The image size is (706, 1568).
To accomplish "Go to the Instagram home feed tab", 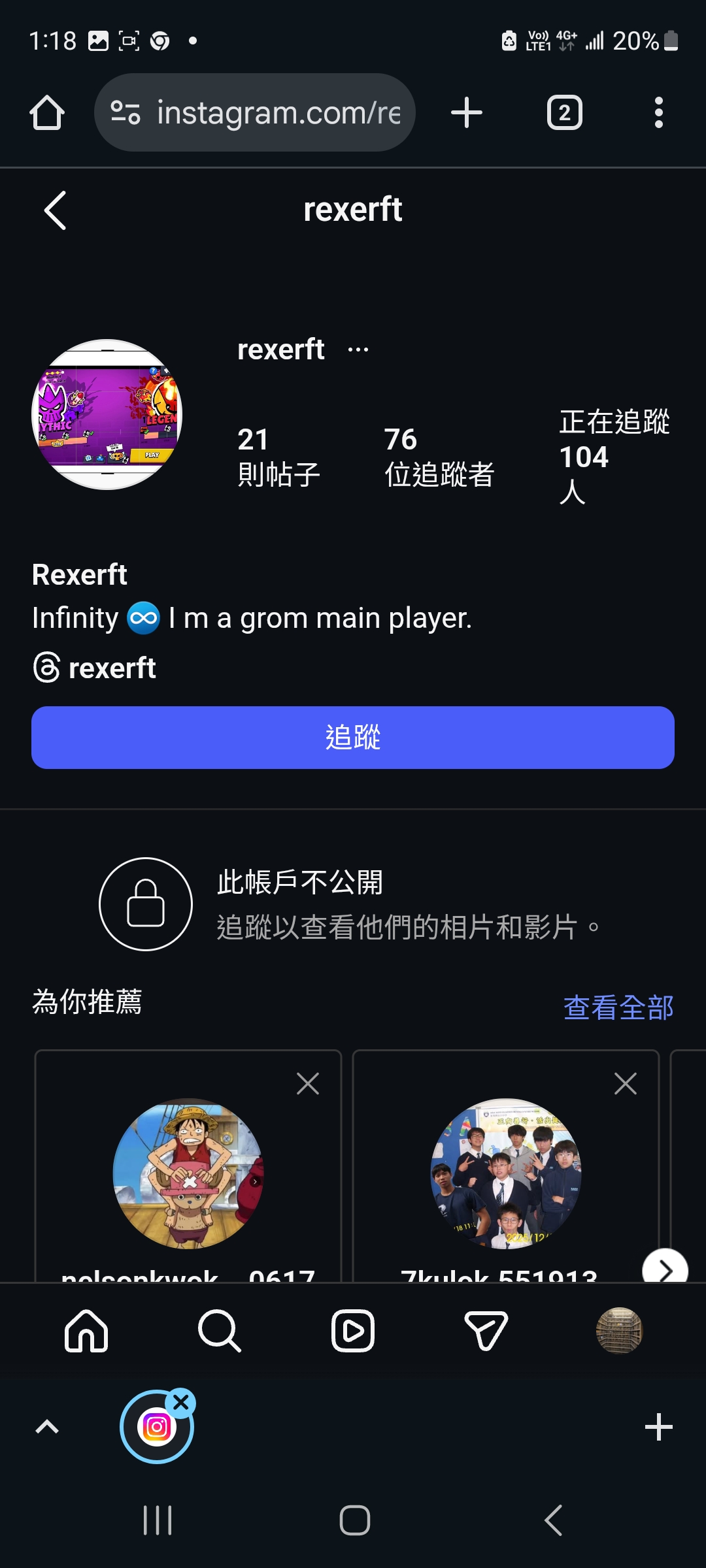I will click(x=86, y=1331).
